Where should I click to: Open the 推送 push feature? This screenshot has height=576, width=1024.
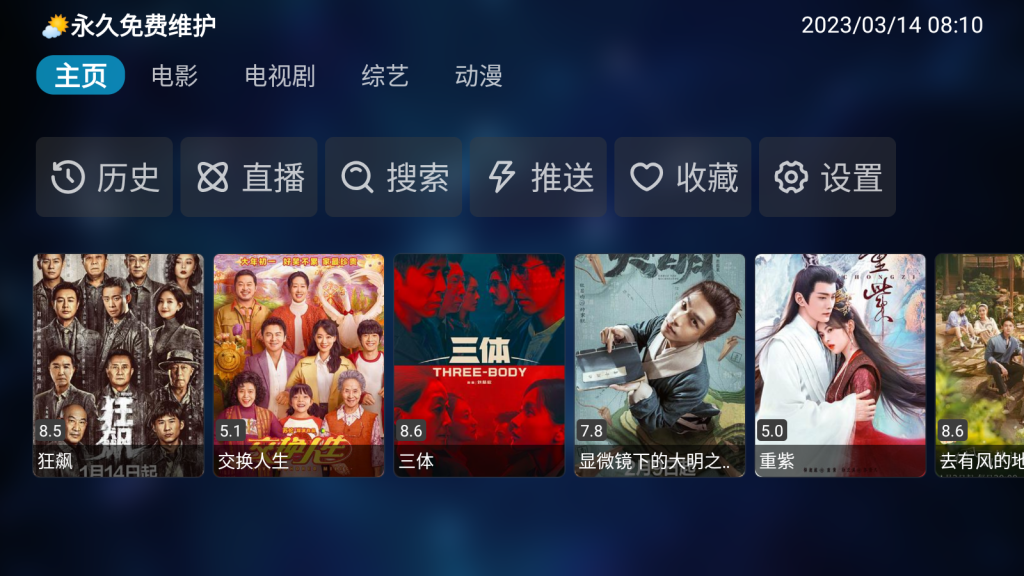538,177
